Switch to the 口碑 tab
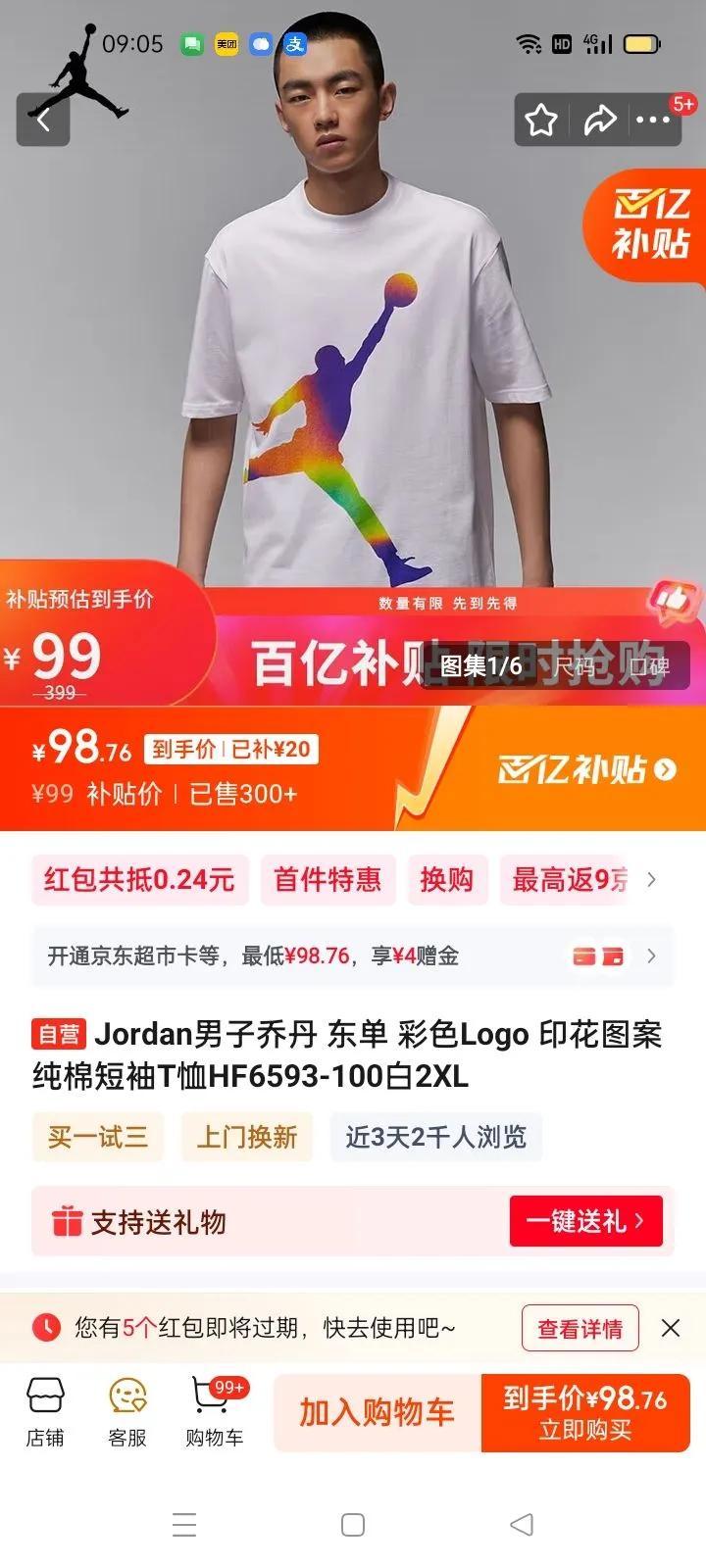 click(649, 664)
